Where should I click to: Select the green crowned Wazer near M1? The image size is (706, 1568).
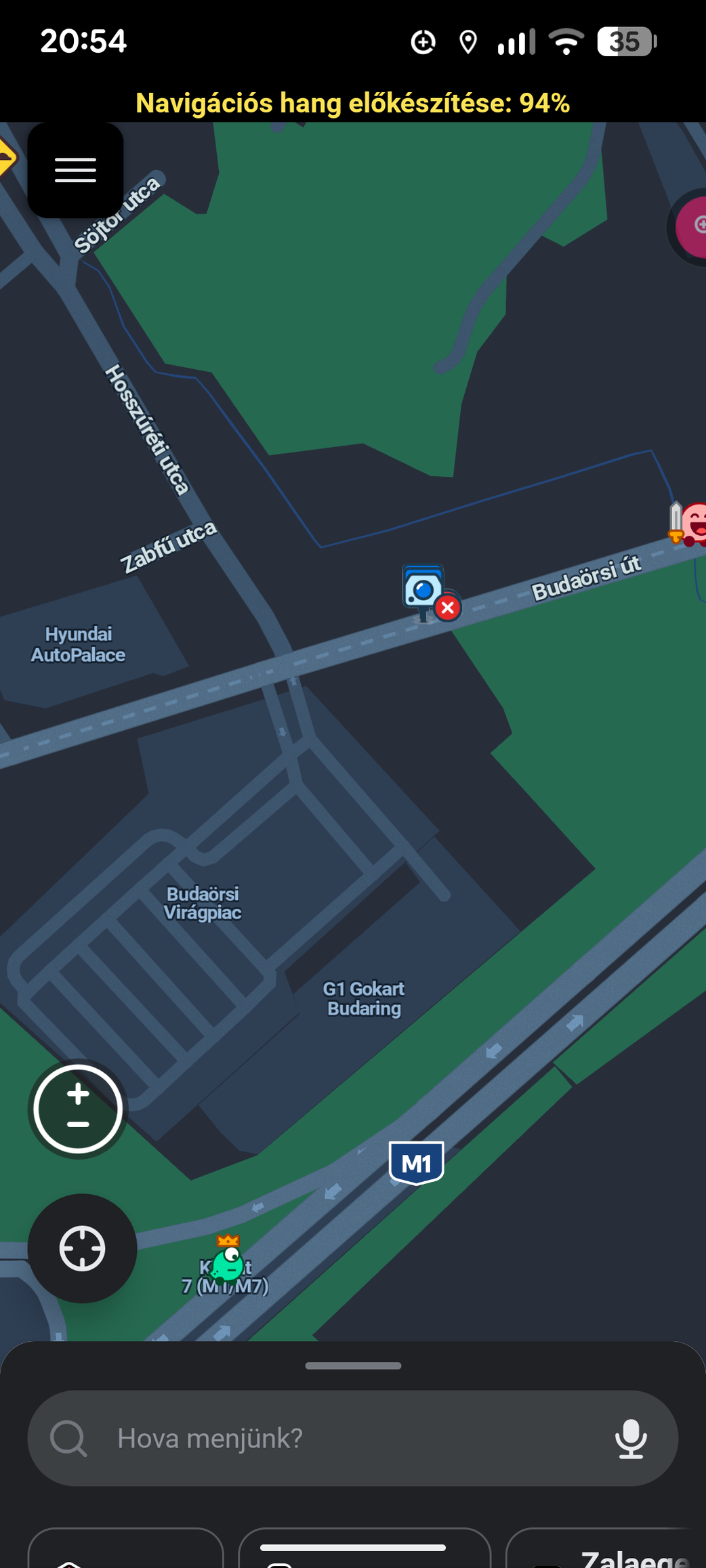coord(228,1261)
